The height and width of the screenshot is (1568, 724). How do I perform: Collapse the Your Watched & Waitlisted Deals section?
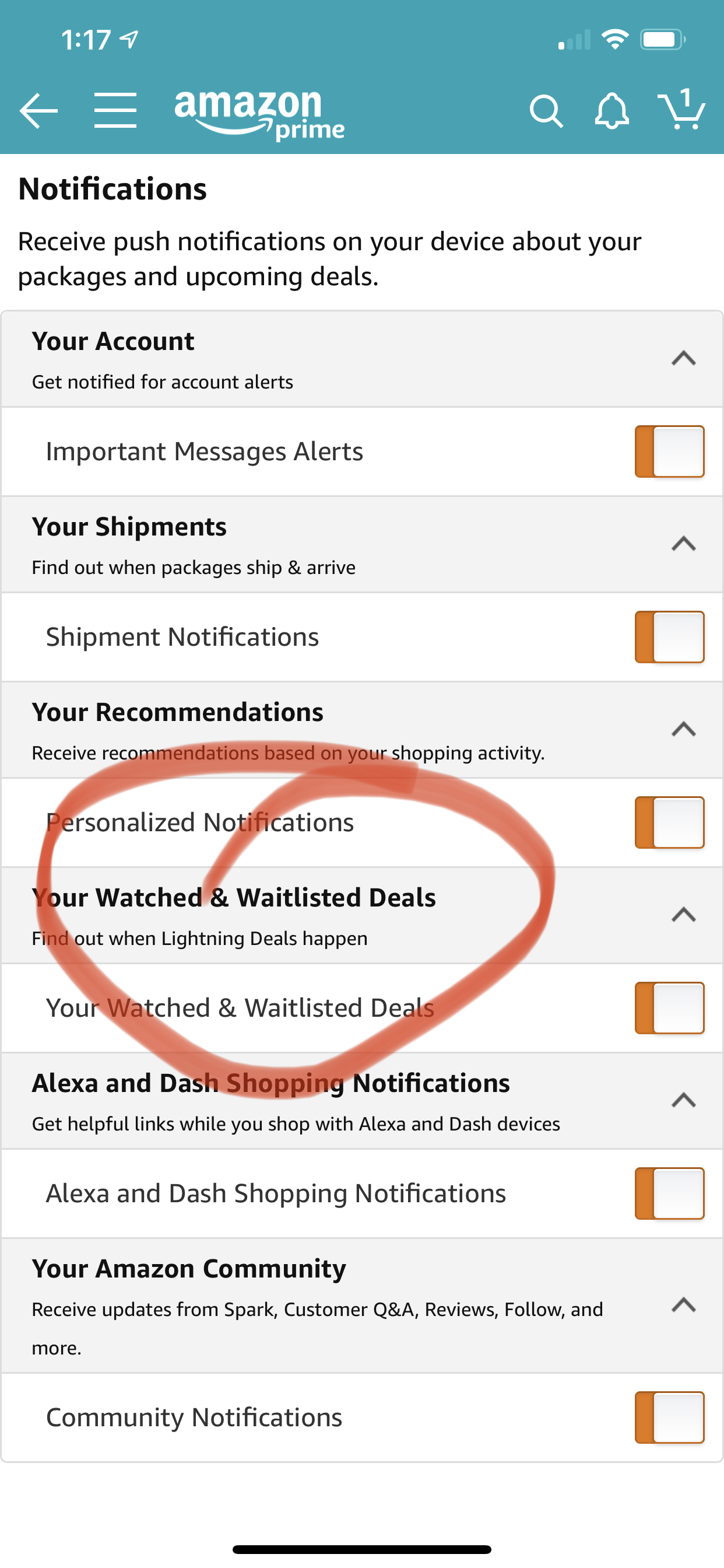pos(683,915)
